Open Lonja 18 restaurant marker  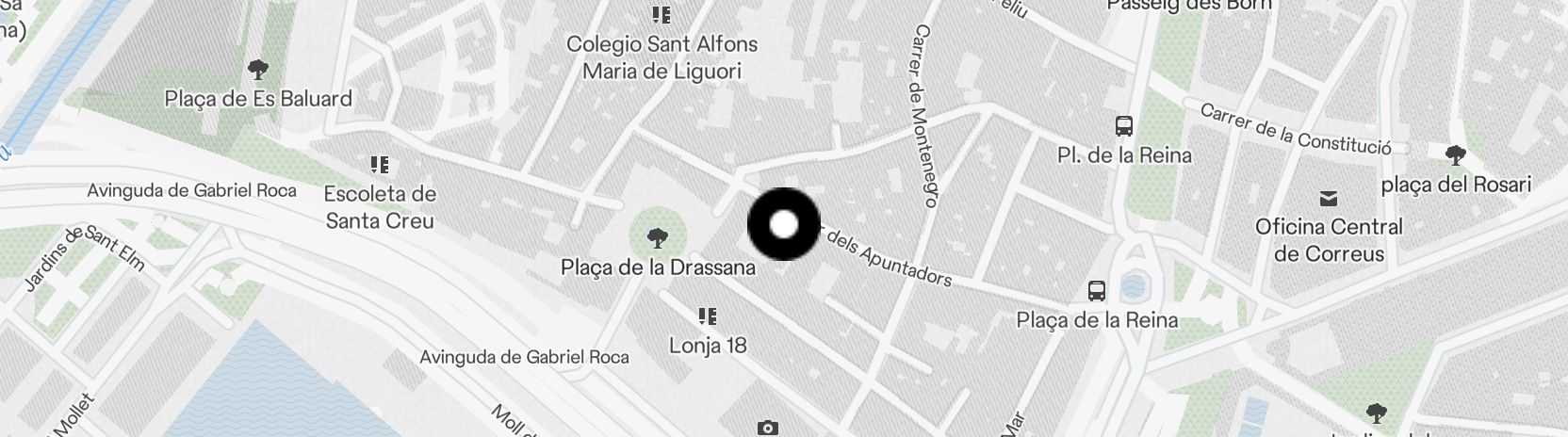tap(708, 316)
